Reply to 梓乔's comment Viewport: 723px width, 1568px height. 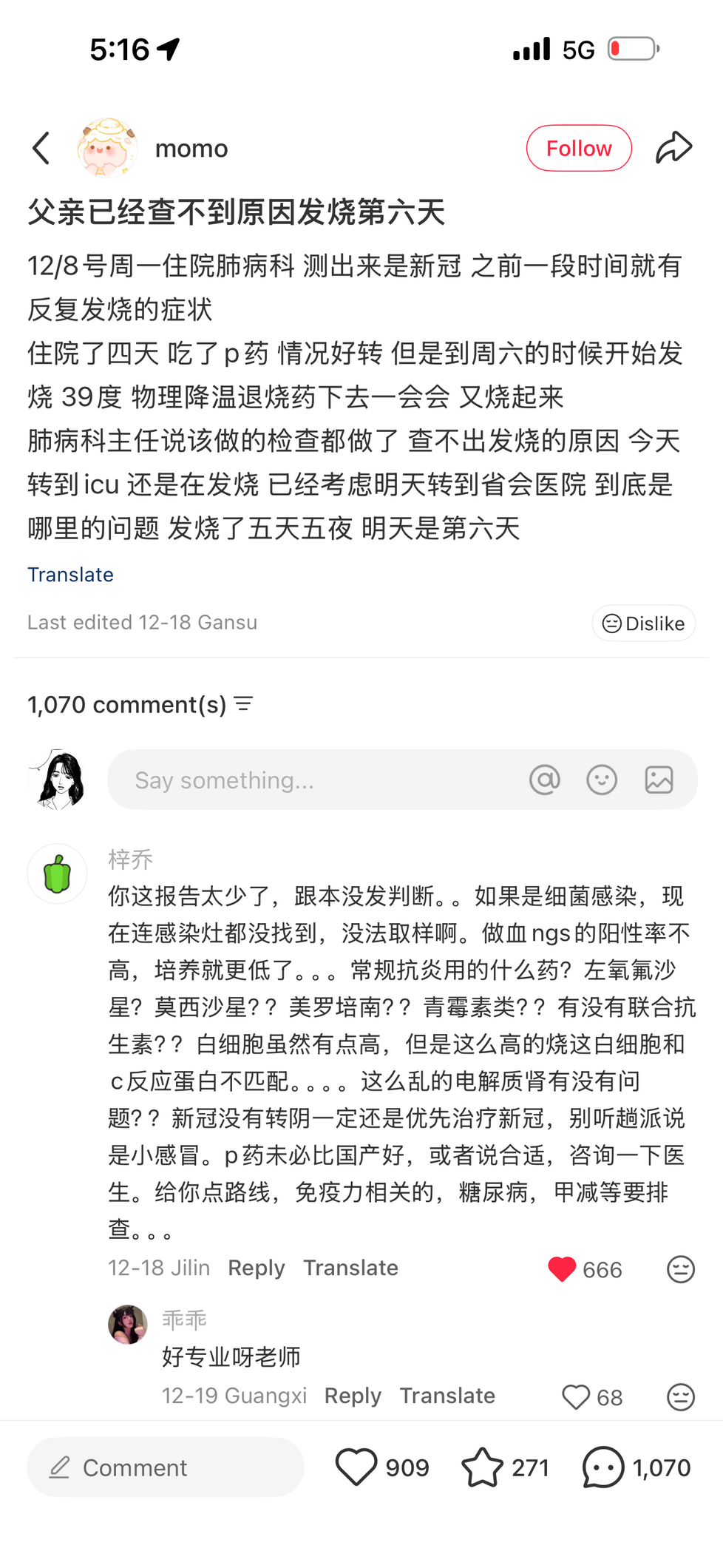[x=256, y=1268]
